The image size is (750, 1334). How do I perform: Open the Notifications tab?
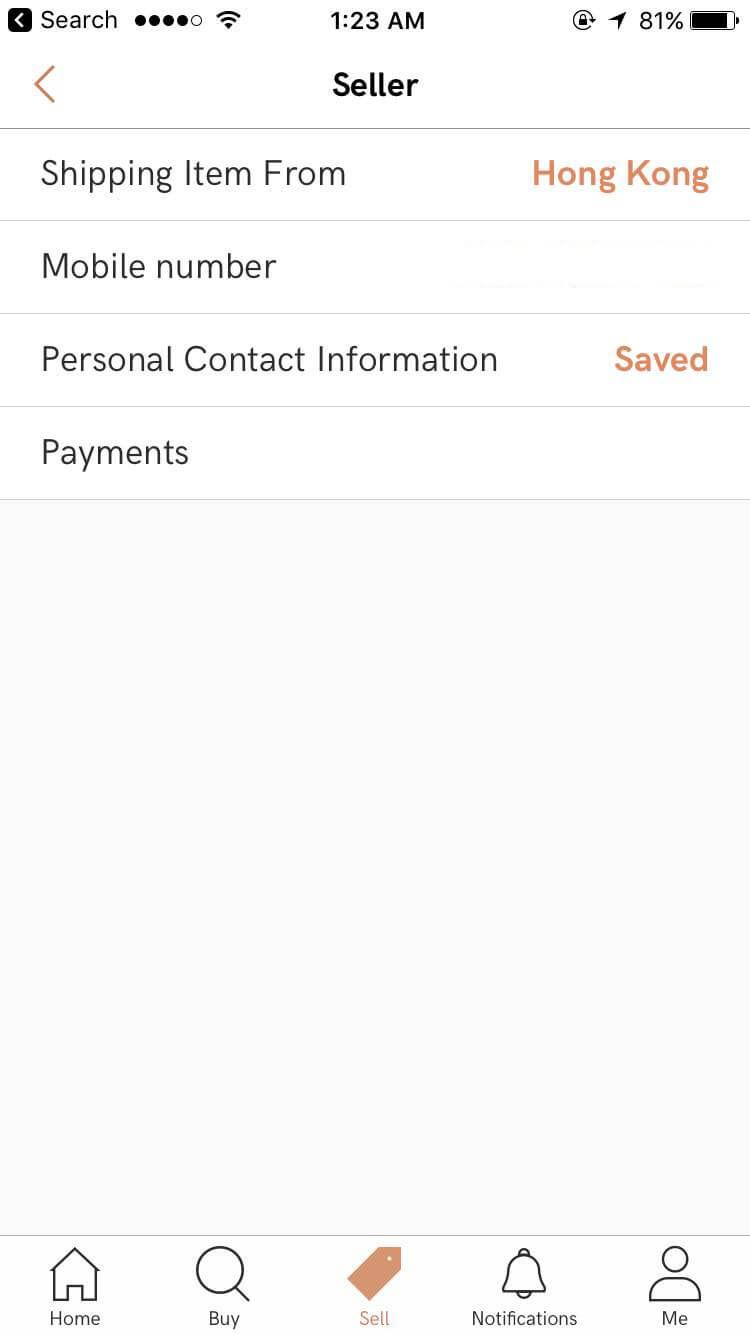(x=524, y=1286)
